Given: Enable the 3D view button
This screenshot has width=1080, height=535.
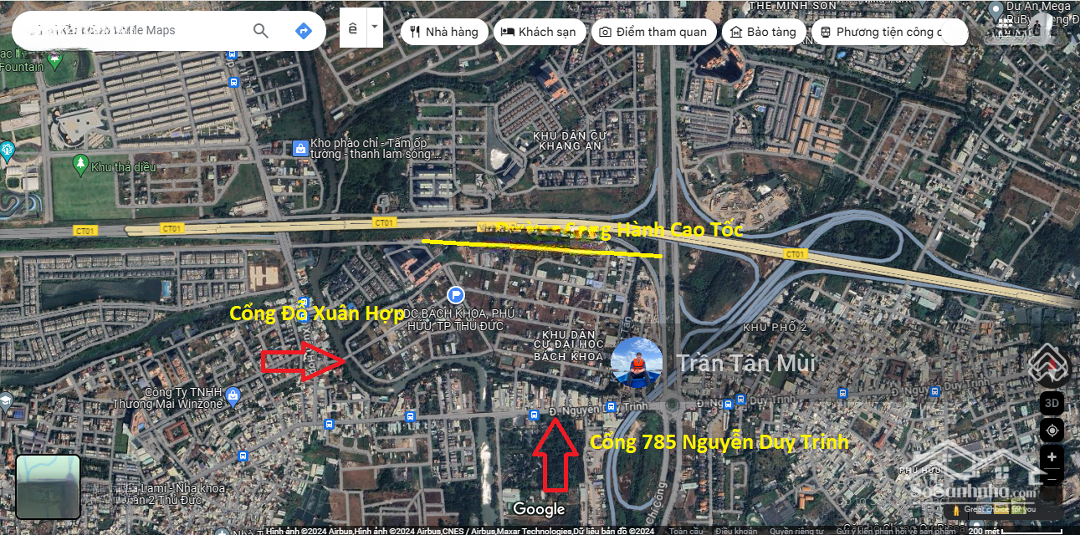Looking at the screenshot, I should tap(1051, 402).
